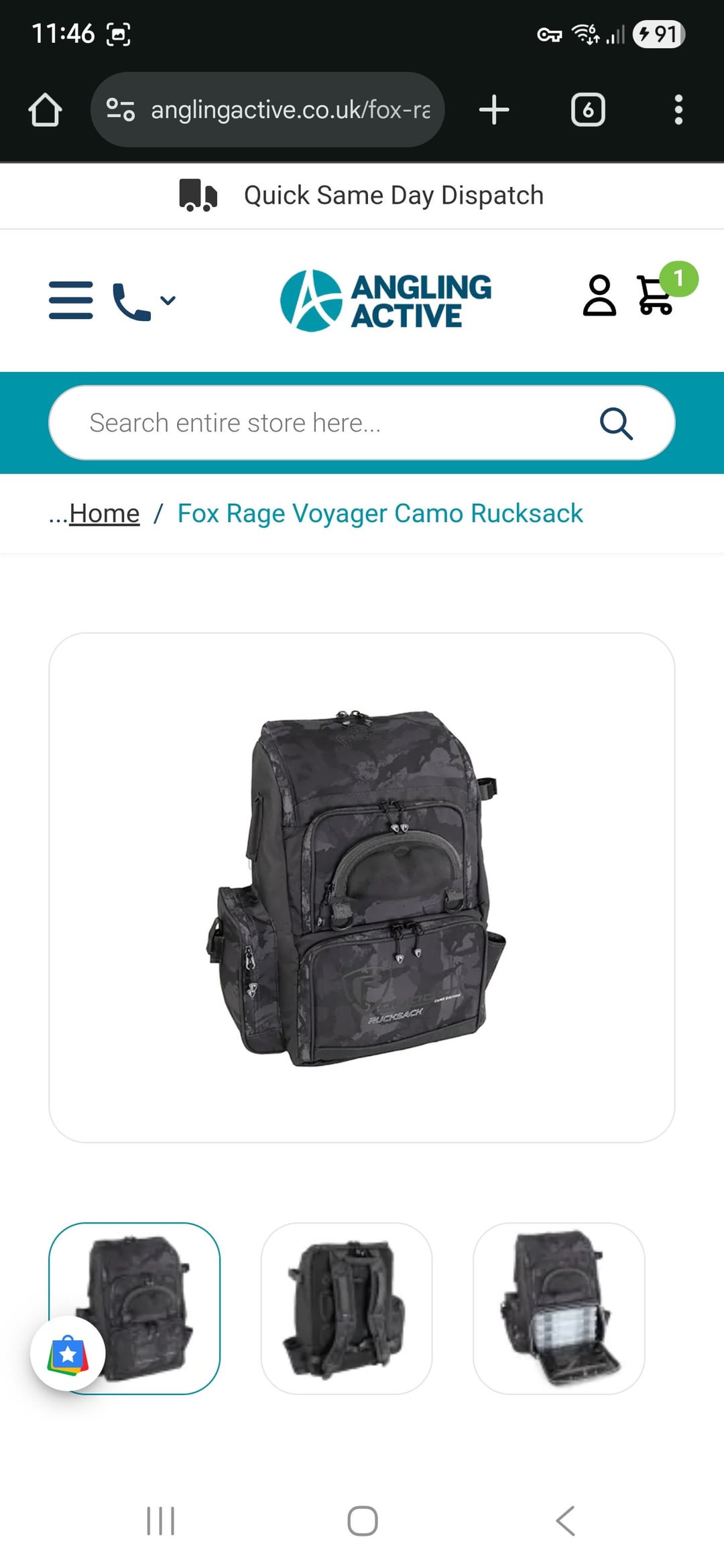Tap the anglingactive.co.uk address bar
Image resolution: width=724 pixels, height=1568 pixels.
268,110
